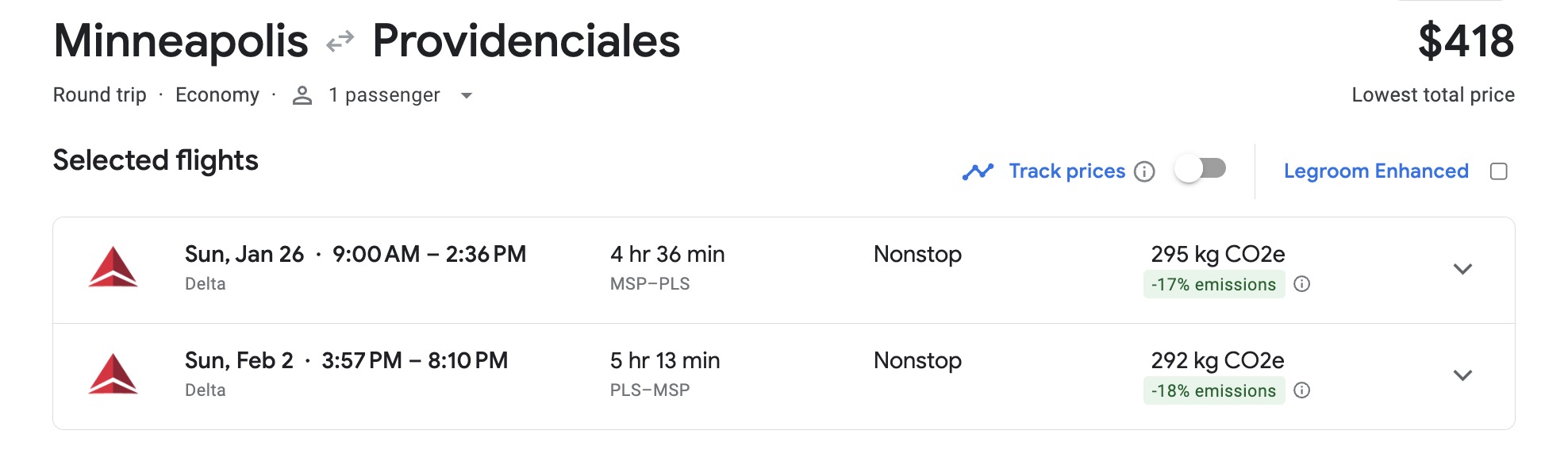The height and width of the screenshot is (465, 1568).
Task: Turn on the Track prices switch
Action: tap(1200, 170)
